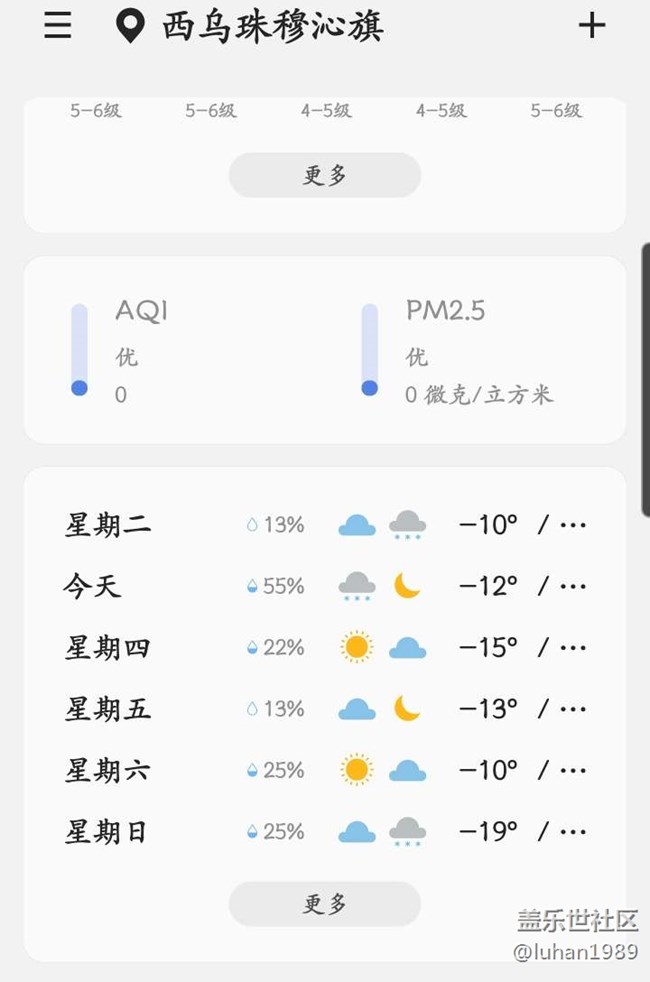Open location 西乌珠穆沁旗 in the title bar

(250, 26)
